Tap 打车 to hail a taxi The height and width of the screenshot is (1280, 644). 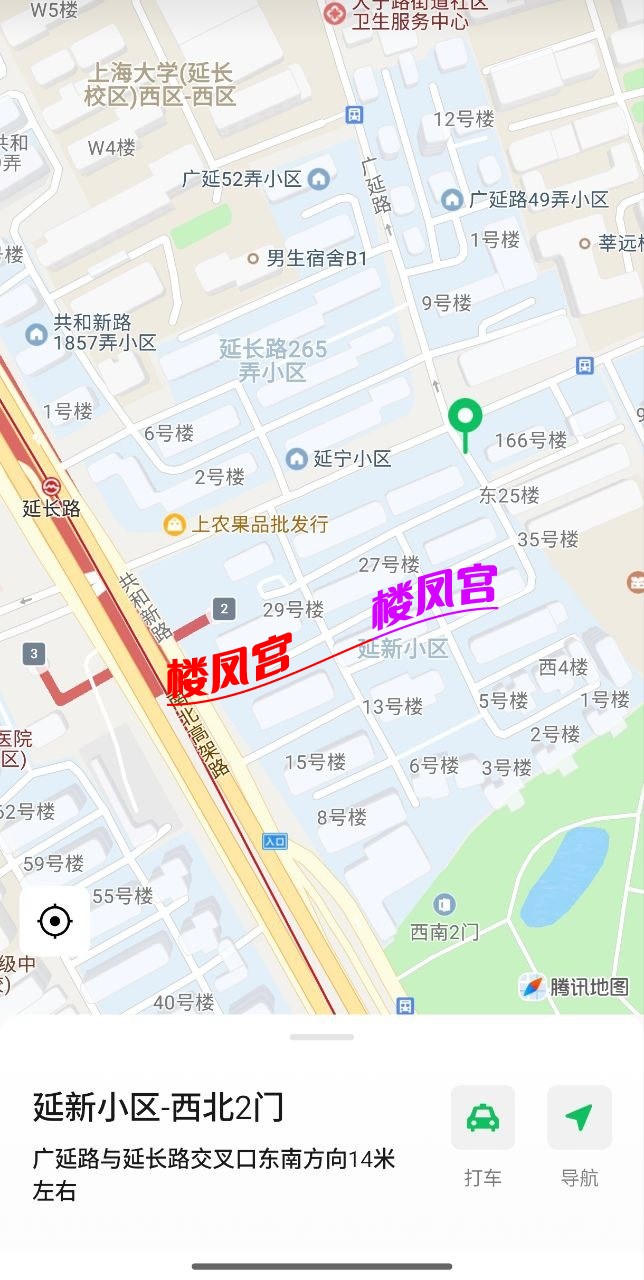pos(483,1118)
